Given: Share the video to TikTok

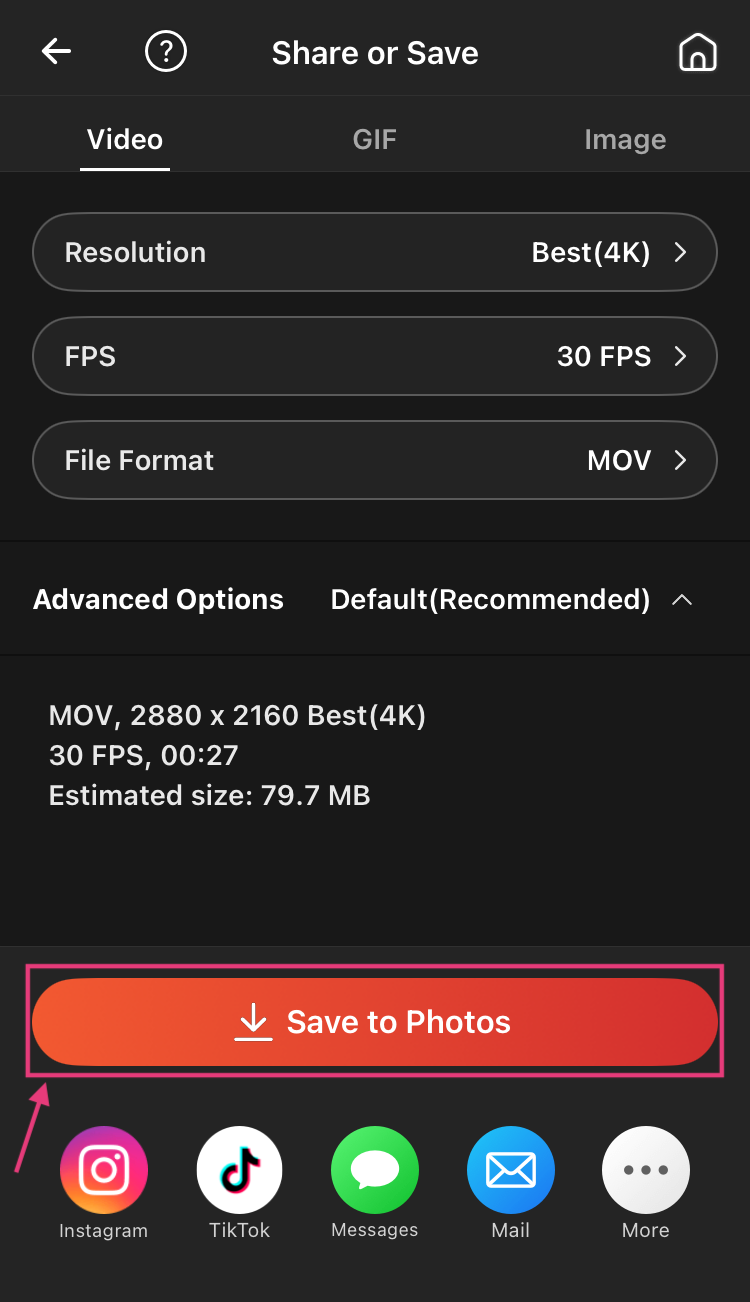Looking at the screenshot, I should pyautogui.click(x=240, y=1170).
